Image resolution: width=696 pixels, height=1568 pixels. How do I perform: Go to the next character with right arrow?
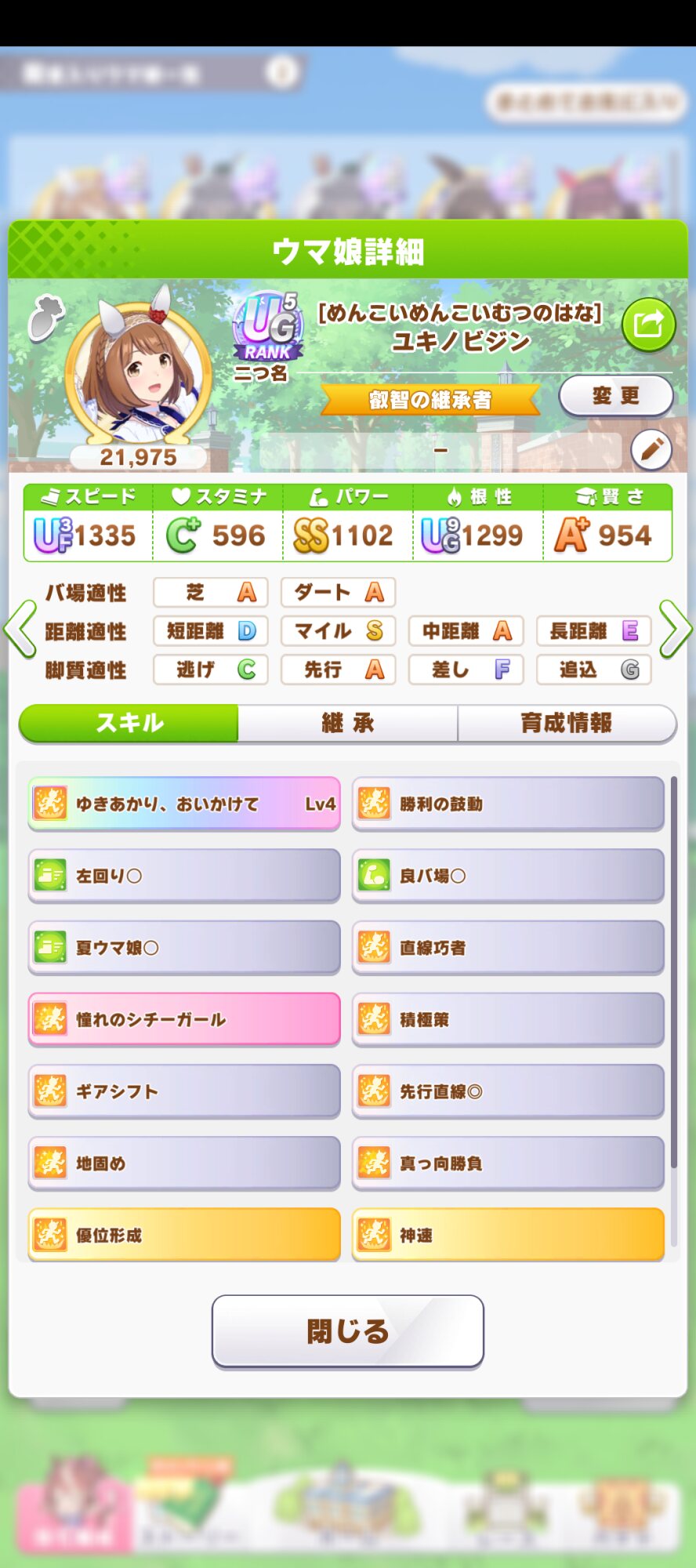pos(676,629)
